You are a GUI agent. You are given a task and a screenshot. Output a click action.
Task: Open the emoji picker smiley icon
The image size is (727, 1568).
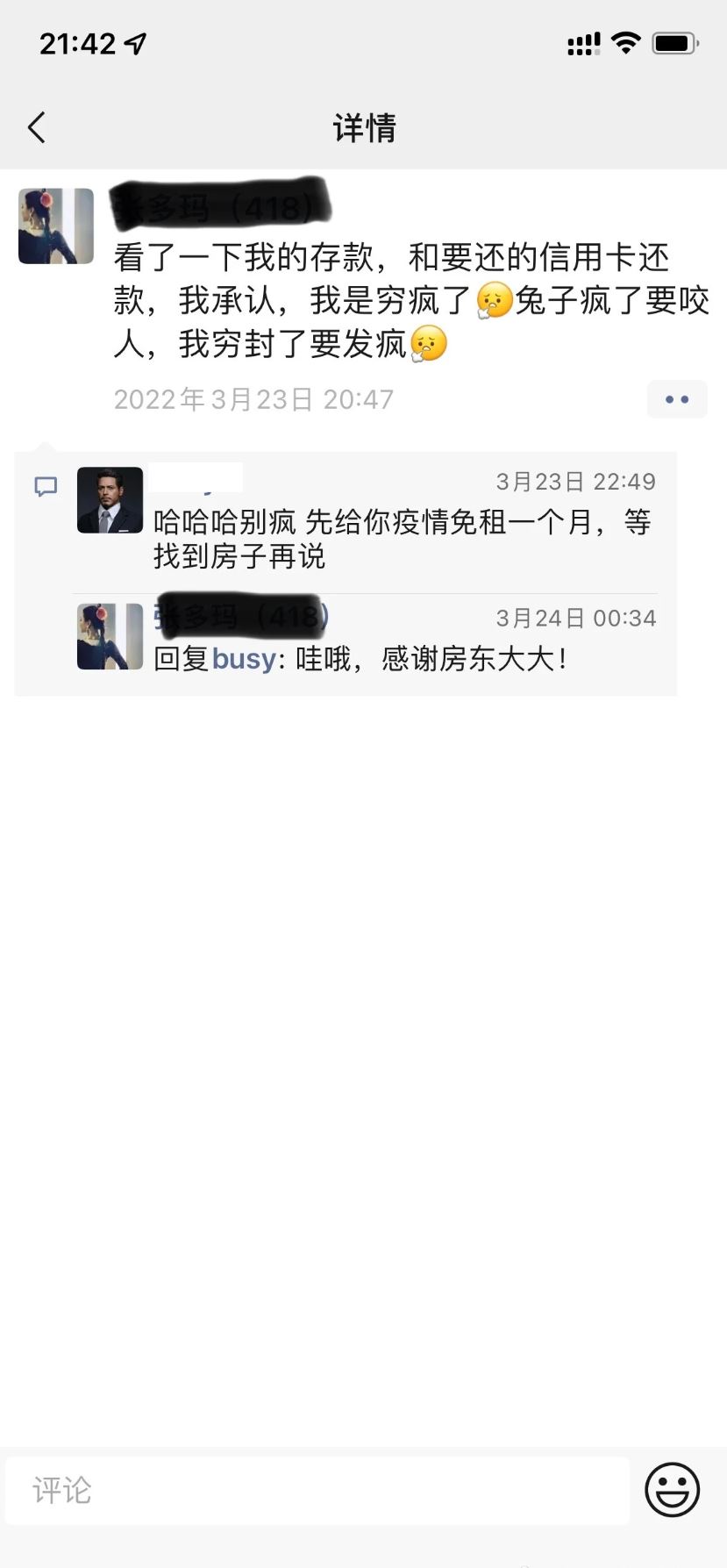tap(672, 1489)
